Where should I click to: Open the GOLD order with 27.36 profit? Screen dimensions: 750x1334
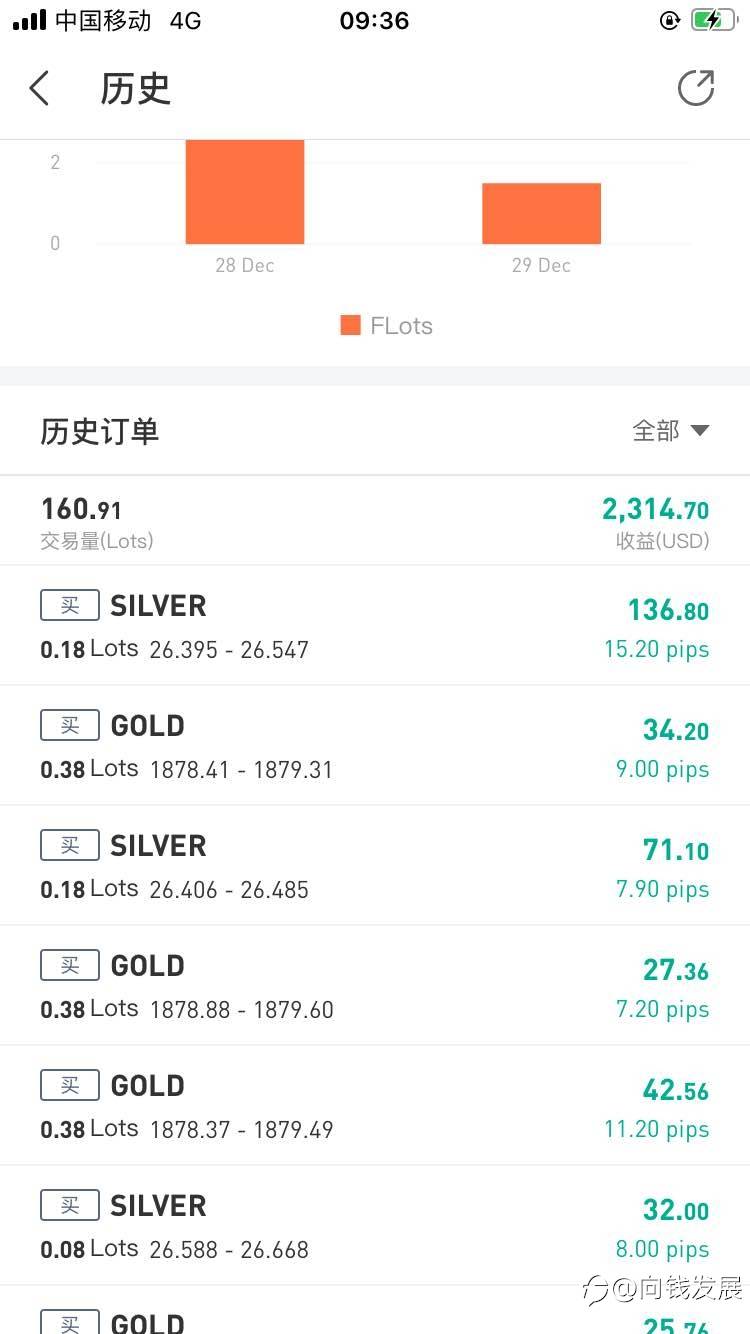point(375,986)
